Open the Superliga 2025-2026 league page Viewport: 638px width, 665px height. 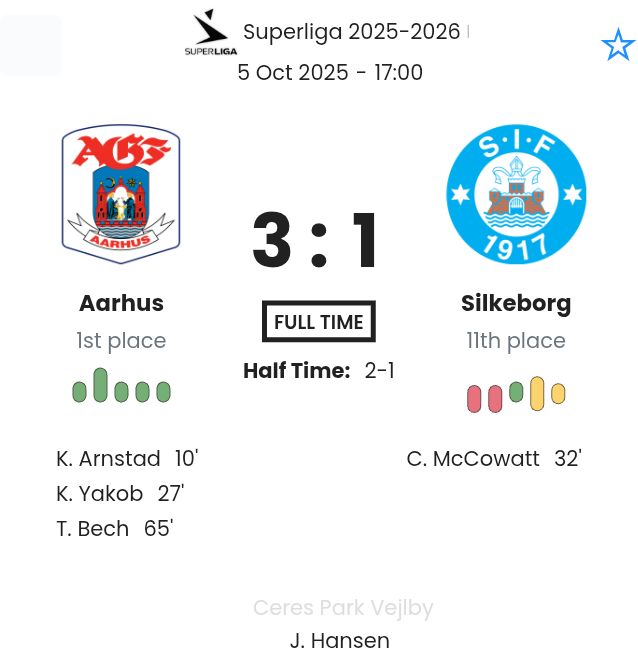coord(351,32)
